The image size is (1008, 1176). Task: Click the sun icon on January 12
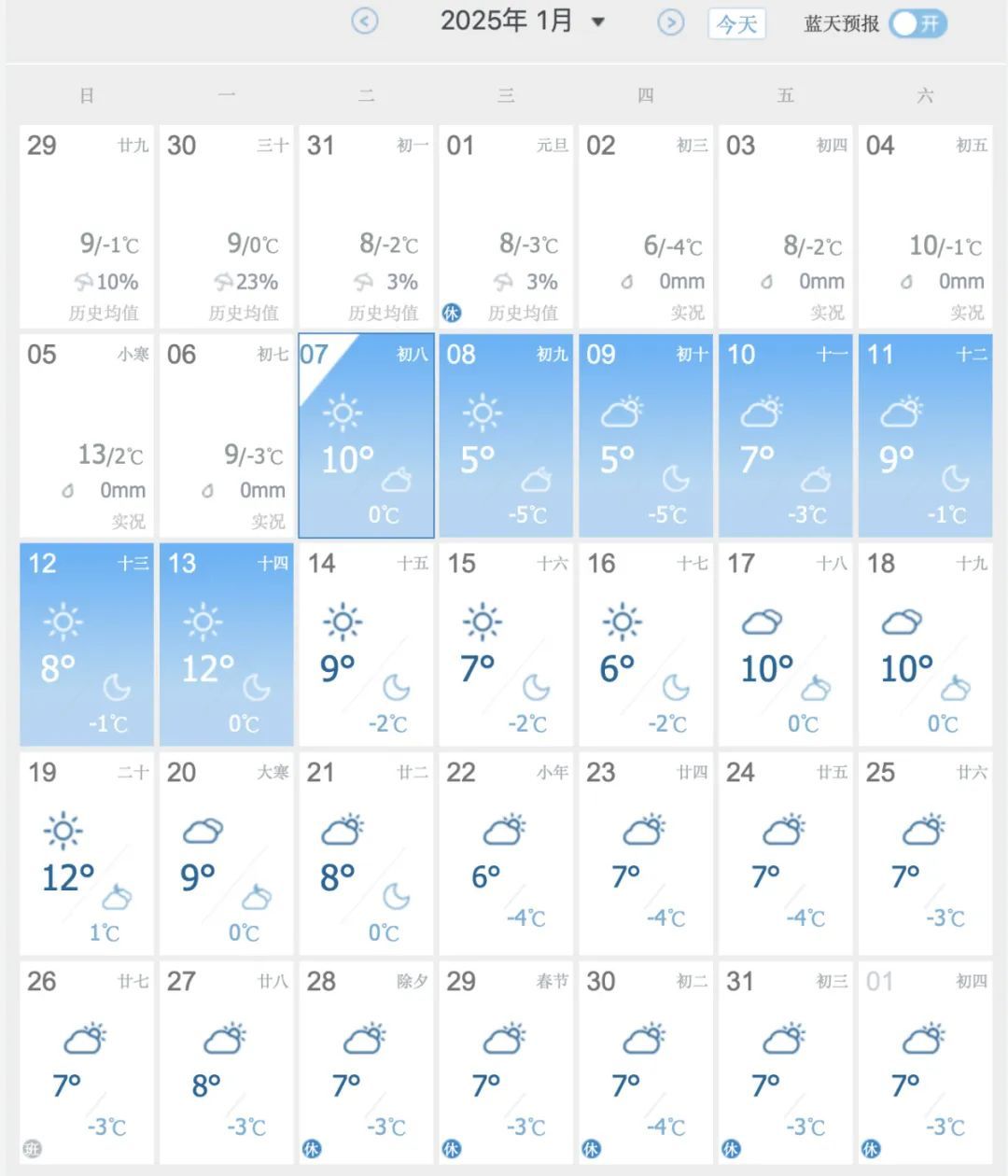62,621
